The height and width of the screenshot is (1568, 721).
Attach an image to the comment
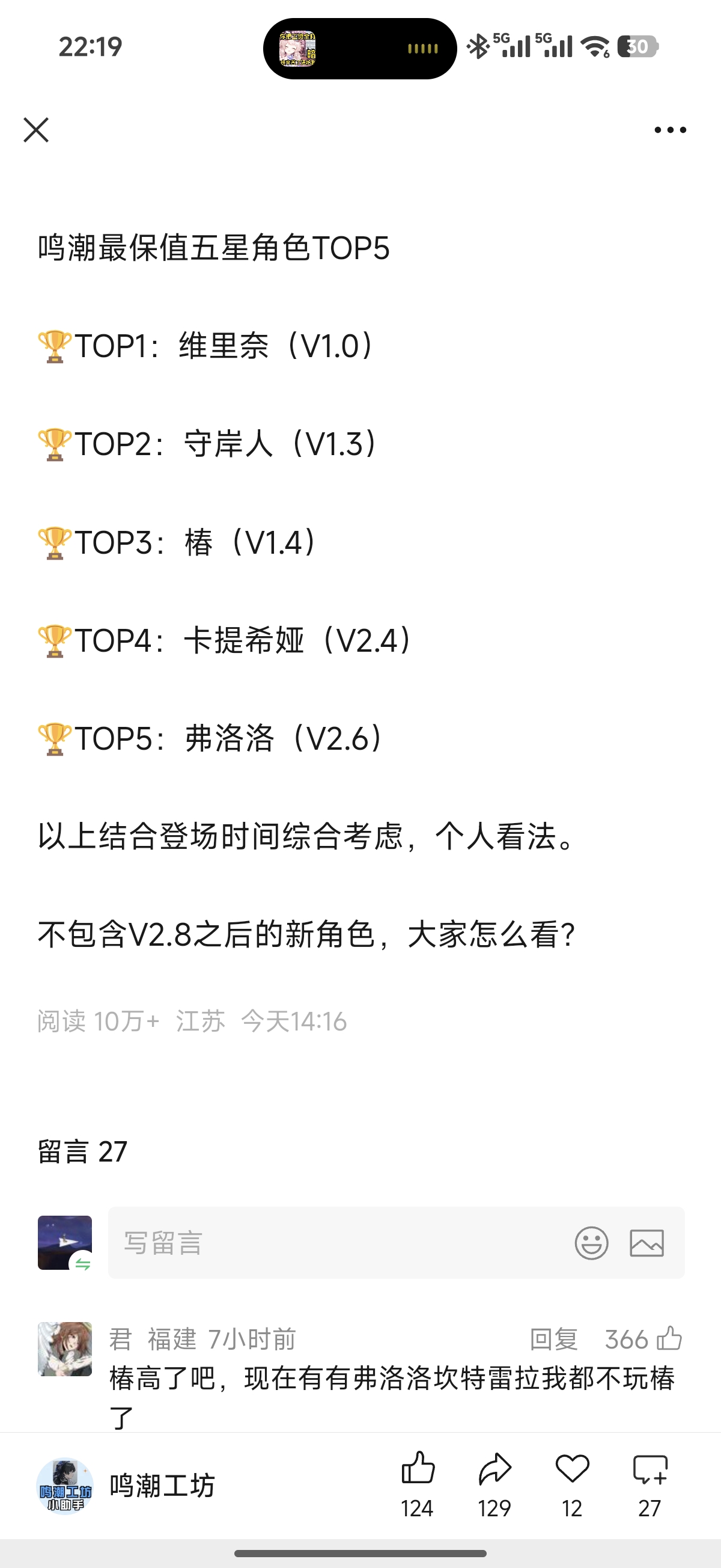(x=646, y=1242)
